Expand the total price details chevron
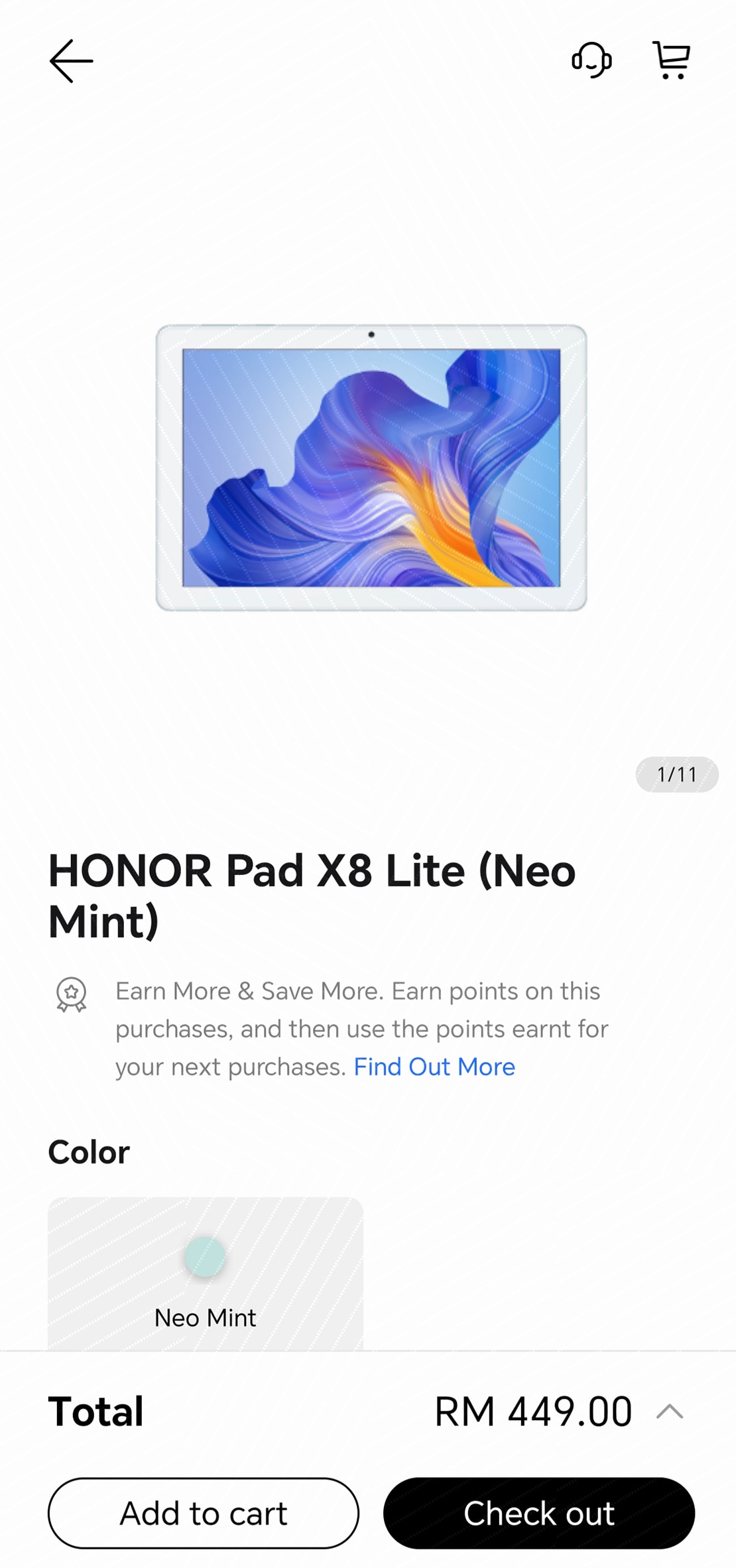Viewport: 736px width, 1568px height. point(670,1411)
